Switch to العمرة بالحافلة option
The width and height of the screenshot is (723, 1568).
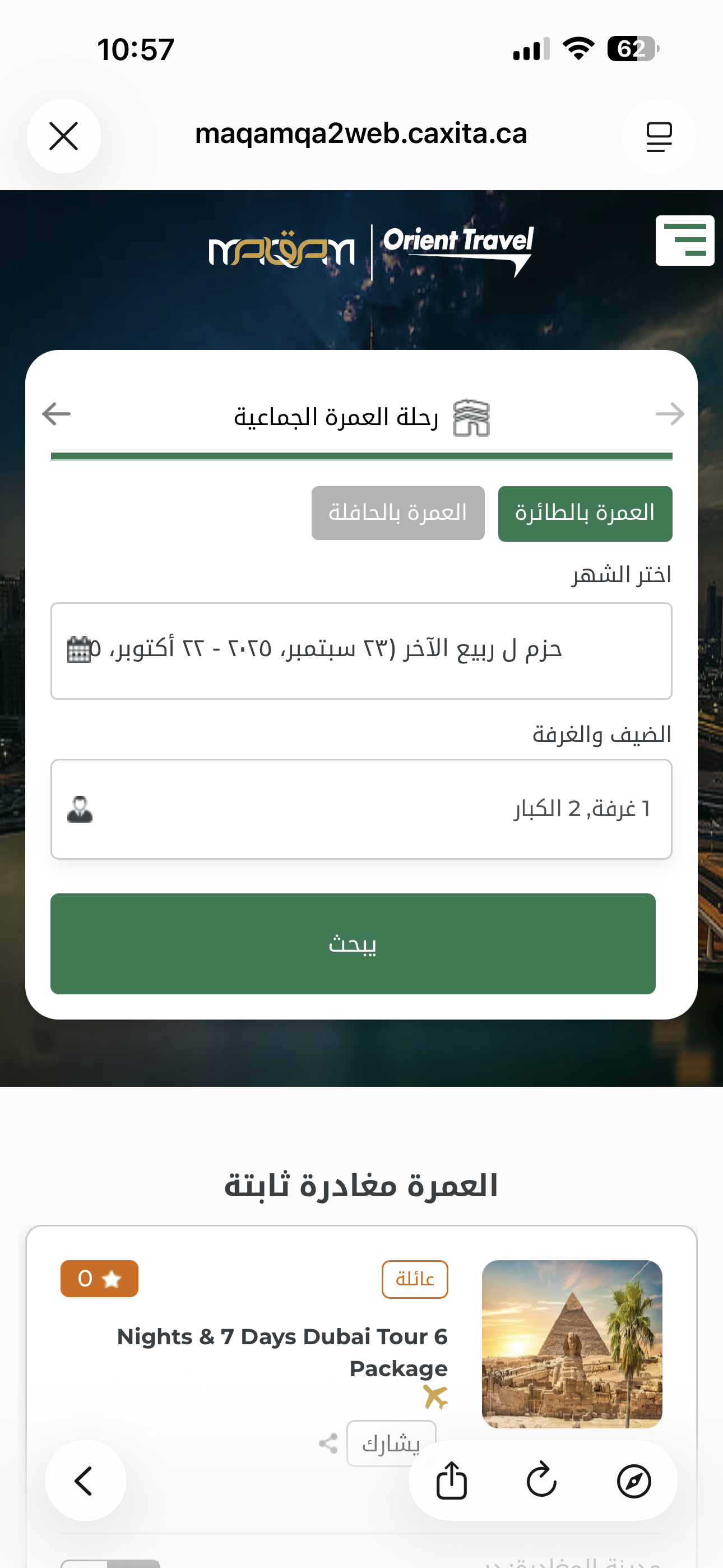pos(398,513)
